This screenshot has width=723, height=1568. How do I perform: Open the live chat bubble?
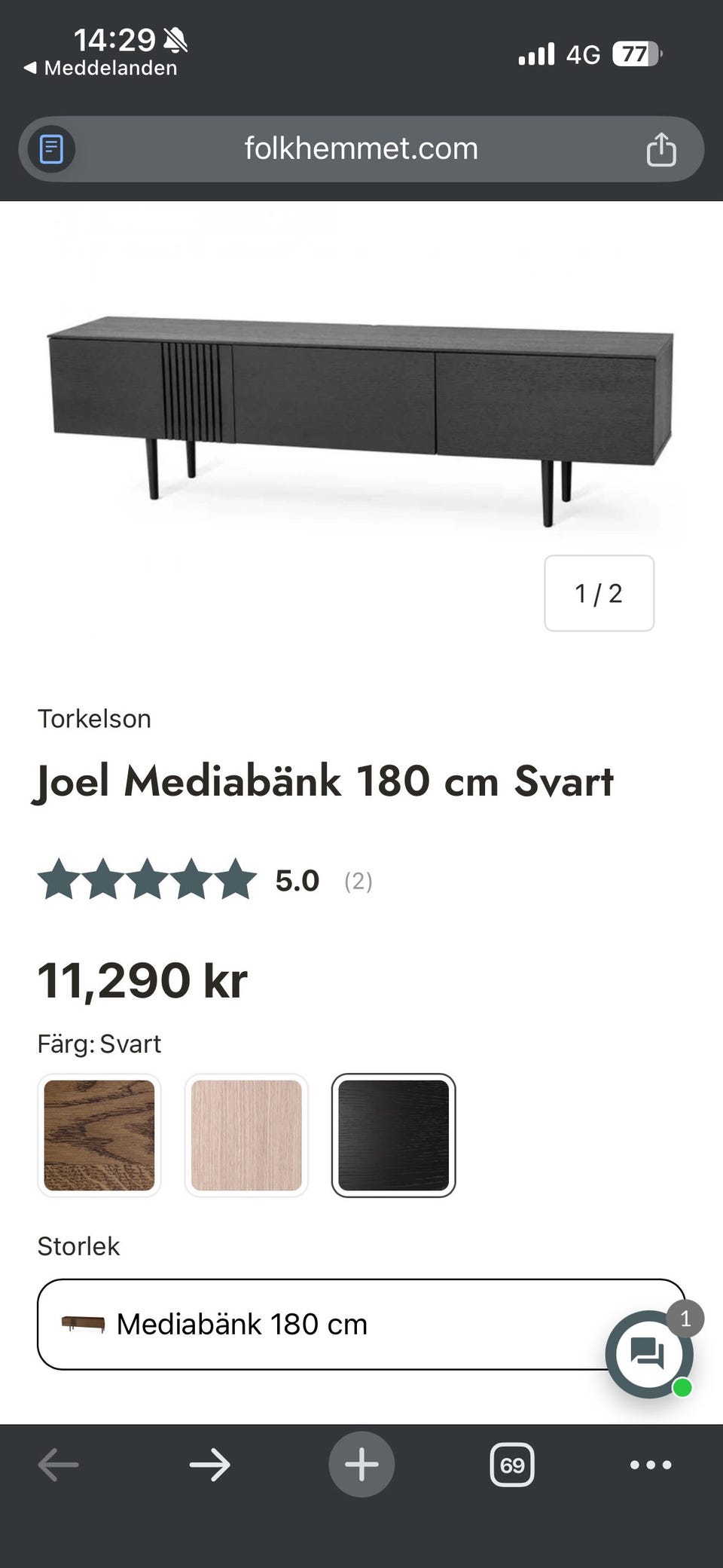pyautogui.click(x=648, y=1354)
